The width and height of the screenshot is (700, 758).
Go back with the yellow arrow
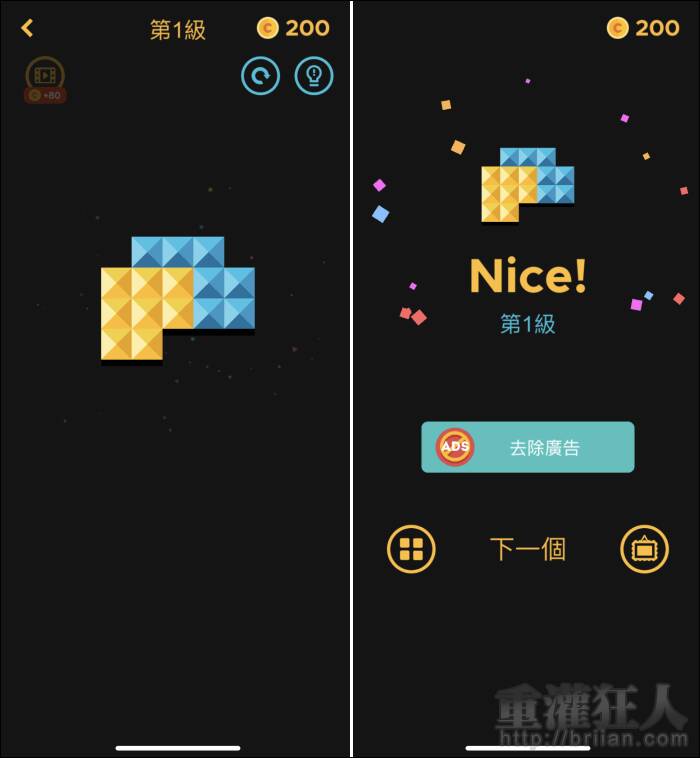pos(27,28)
